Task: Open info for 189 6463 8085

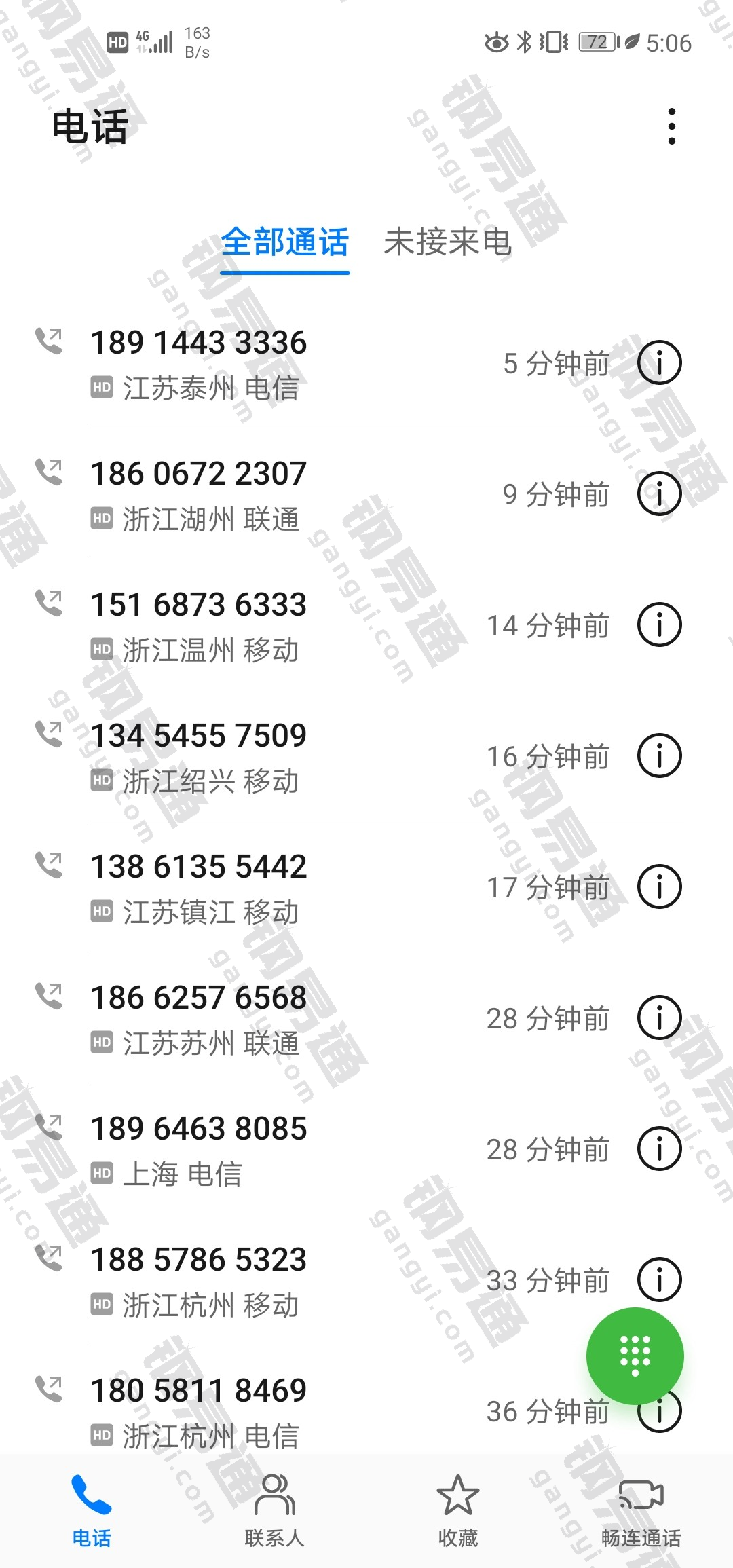Action: 659,1149
